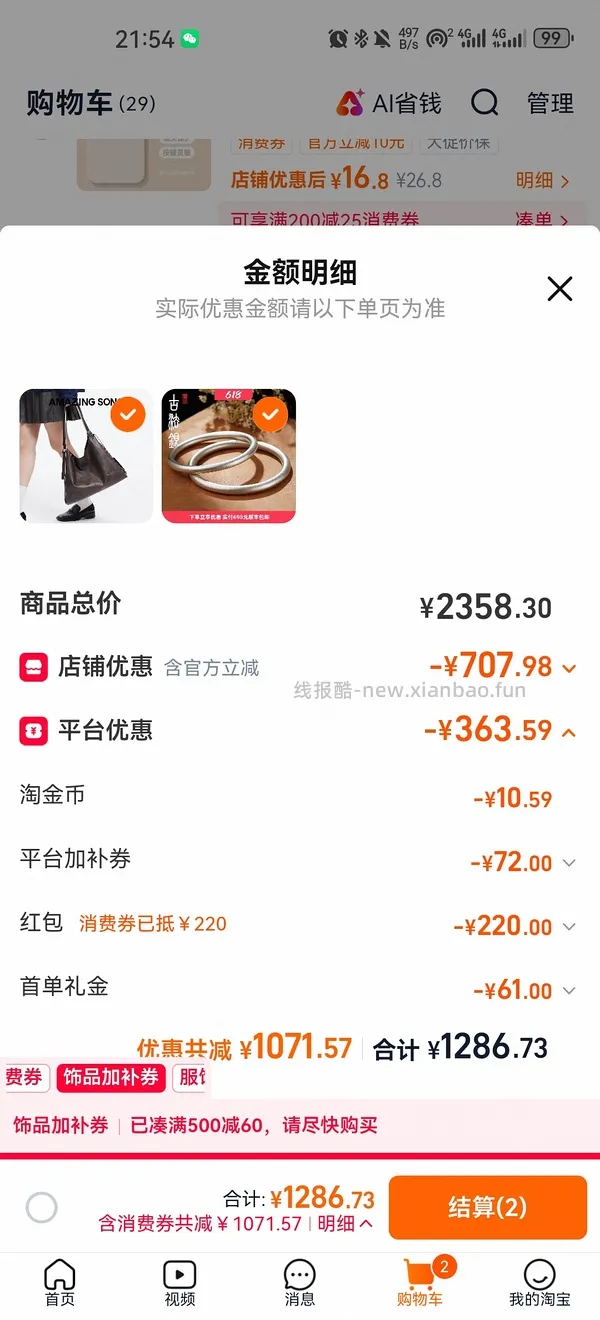600x1320 pixels.
Task: Open the search icon in the header
Action: pyautogui.click(x=485, y=103)
